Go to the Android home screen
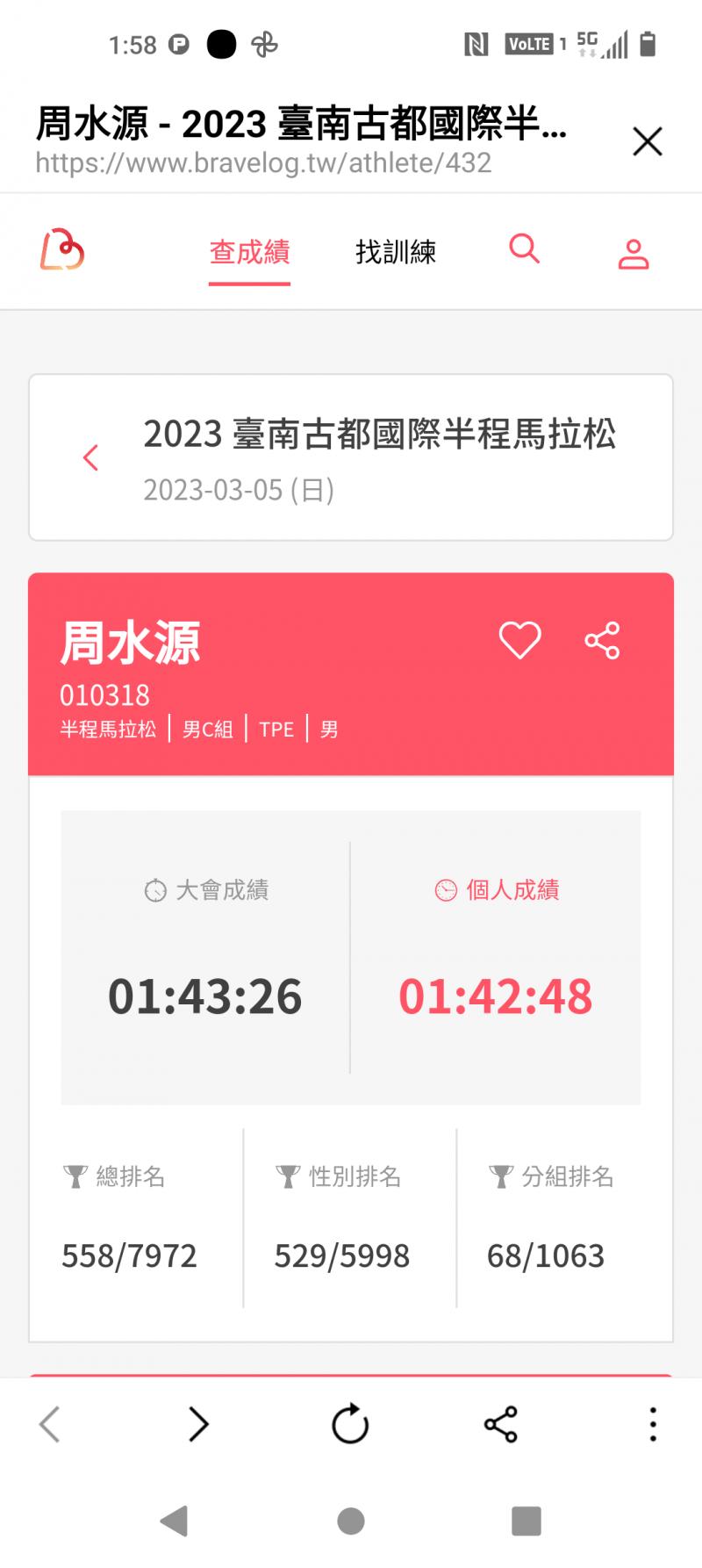The width and height of the screenshot is (702, 1568). (351, 1521)
